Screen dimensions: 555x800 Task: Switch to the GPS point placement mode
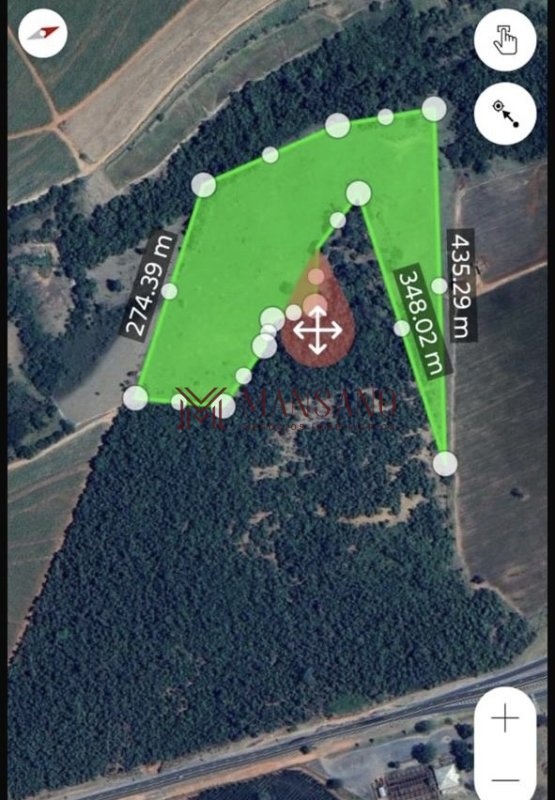point(505,114)
